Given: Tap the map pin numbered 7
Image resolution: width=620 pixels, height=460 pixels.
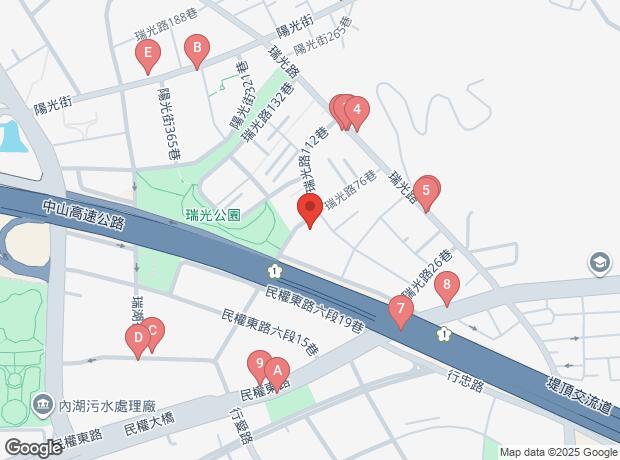Looking at the screenshot, I should click(401, 309).
